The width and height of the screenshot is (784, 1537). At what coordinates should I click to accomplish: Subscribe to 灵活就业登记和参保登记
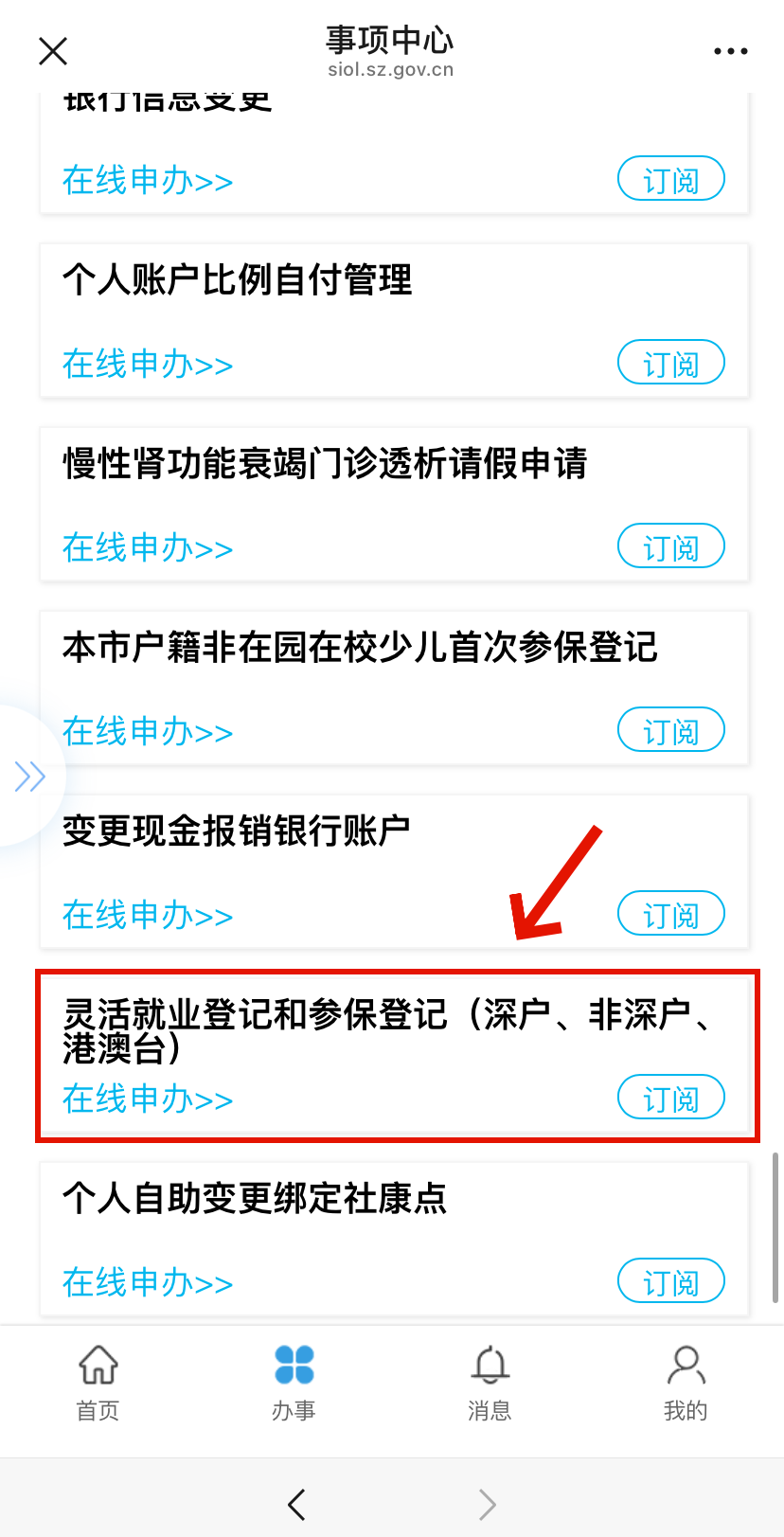point(670,1099)
